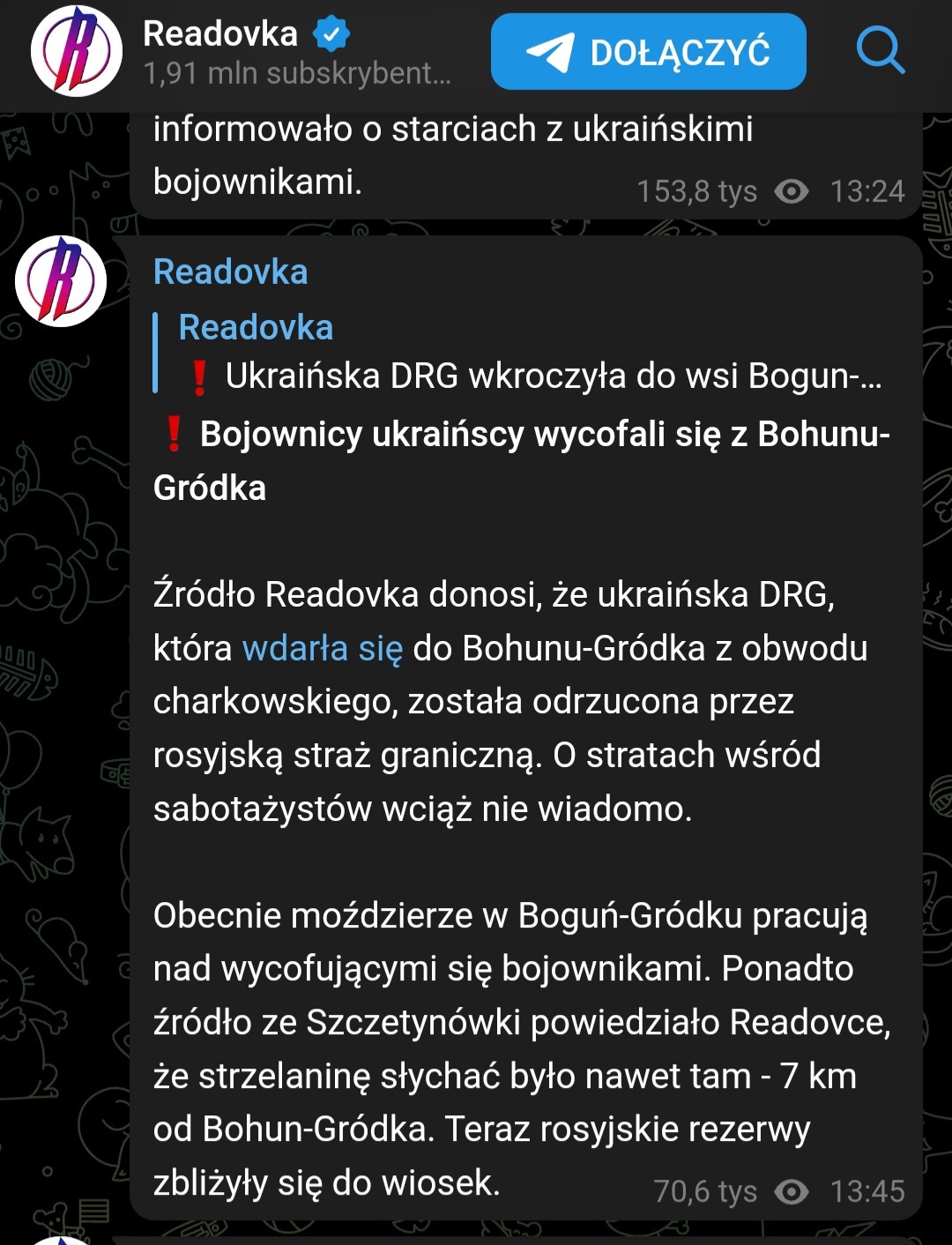The height and width of the screenshot is (1245, 952).
Task: Follow the 'wdarła się' link in the post
Action: click(322, 648)
